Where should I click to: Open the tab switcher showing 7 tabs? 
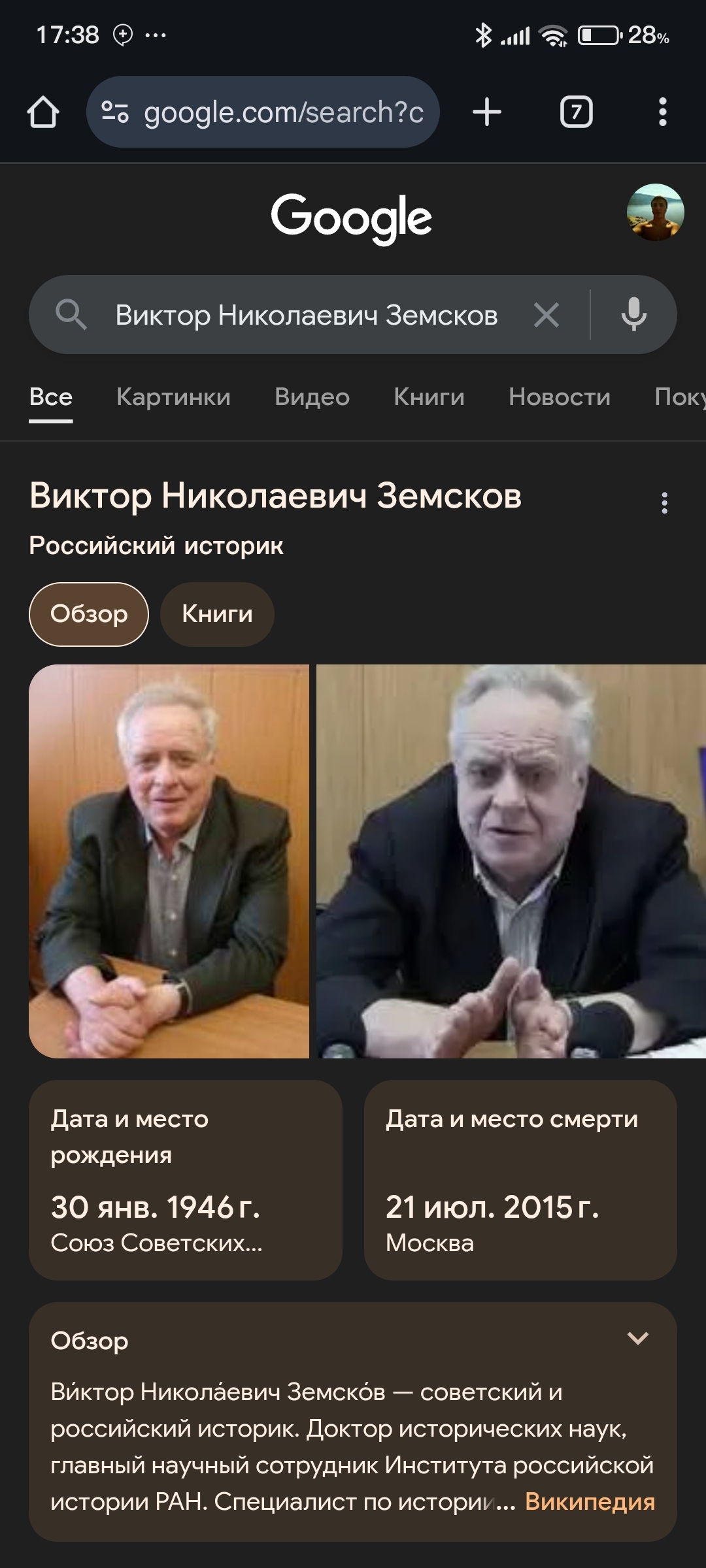pos(576,112)
